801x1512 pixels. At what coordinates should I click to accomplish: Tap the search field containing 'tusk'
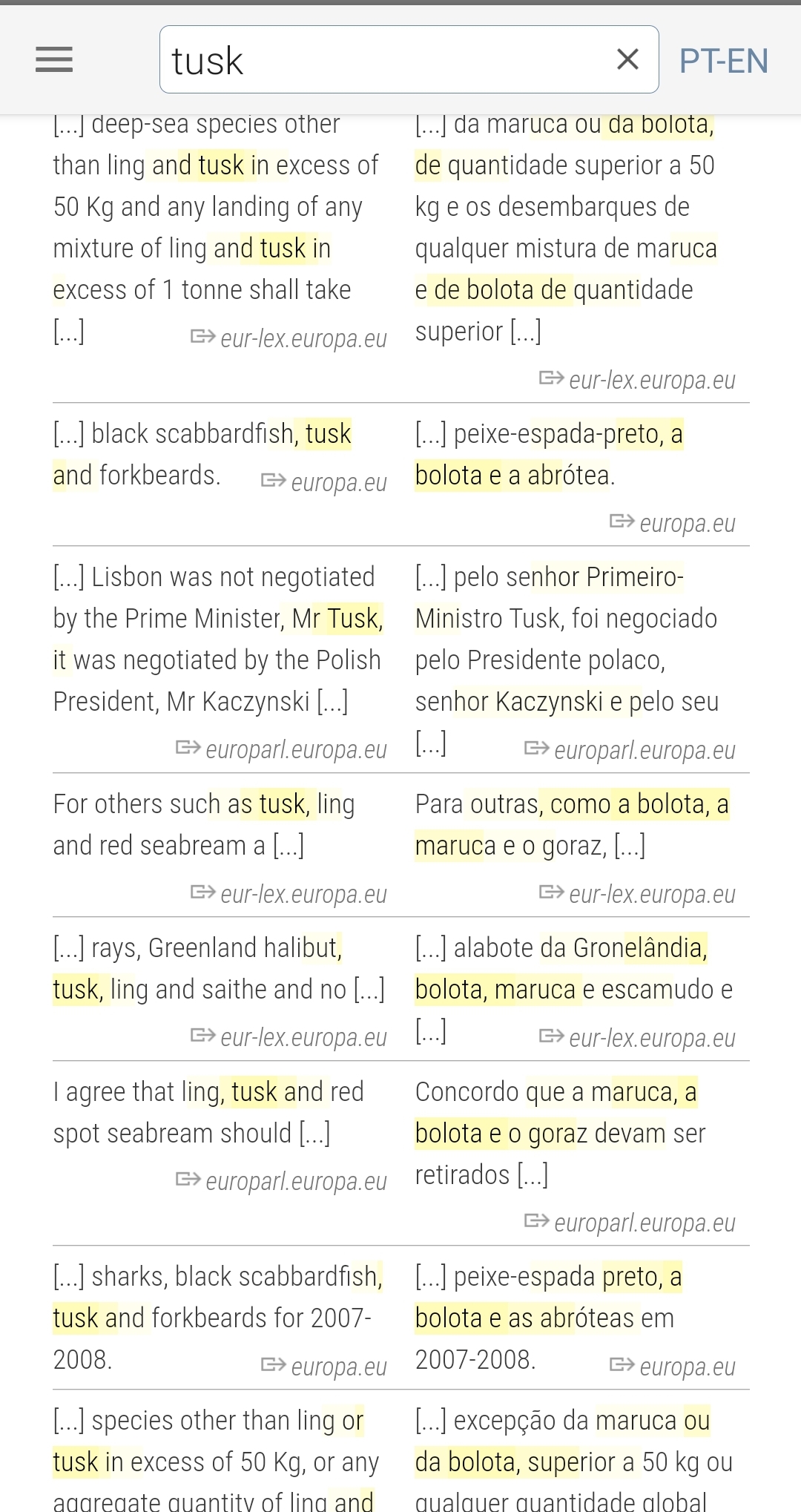tap(386, 59)
